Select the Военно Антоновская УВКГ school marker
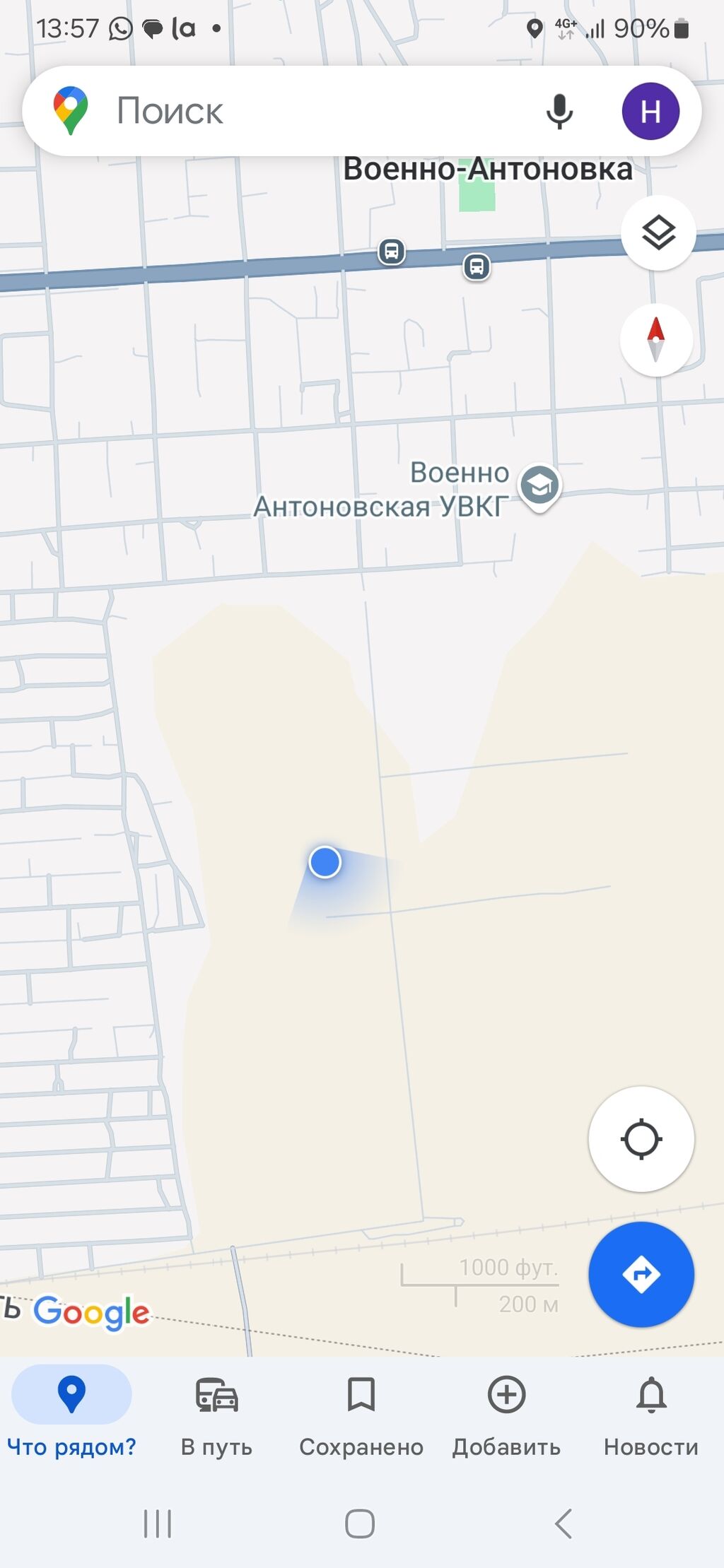 (539, 487)
